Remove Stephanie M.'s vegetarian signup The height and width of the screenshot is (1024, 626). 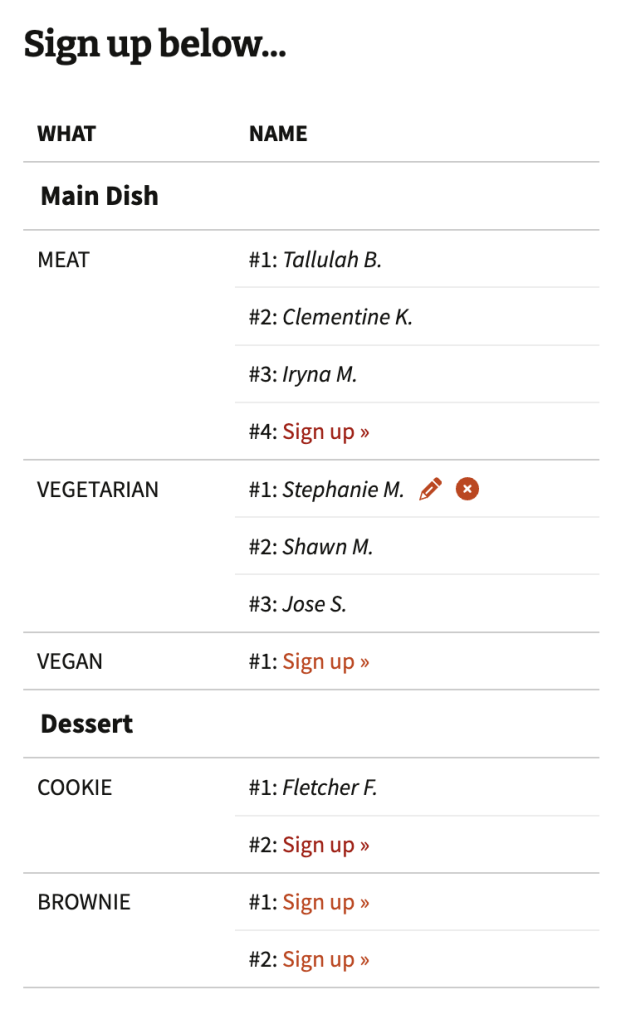pyautogui.click(x=467, y=489)
